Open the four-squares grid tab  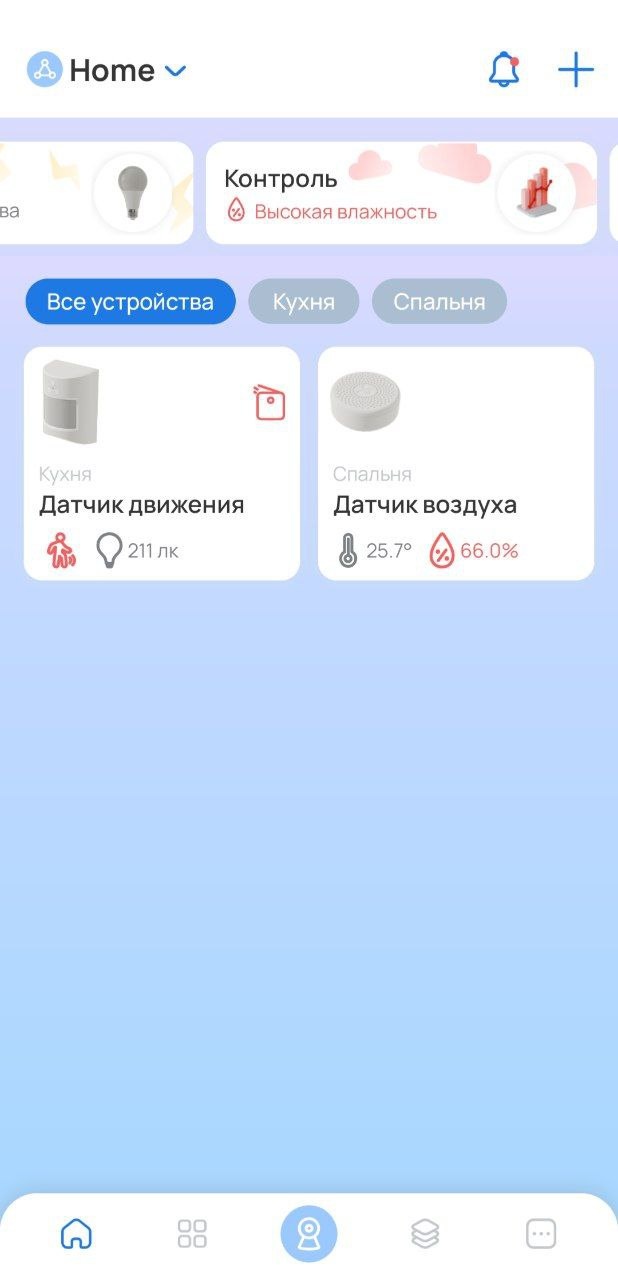(192, 1234)
